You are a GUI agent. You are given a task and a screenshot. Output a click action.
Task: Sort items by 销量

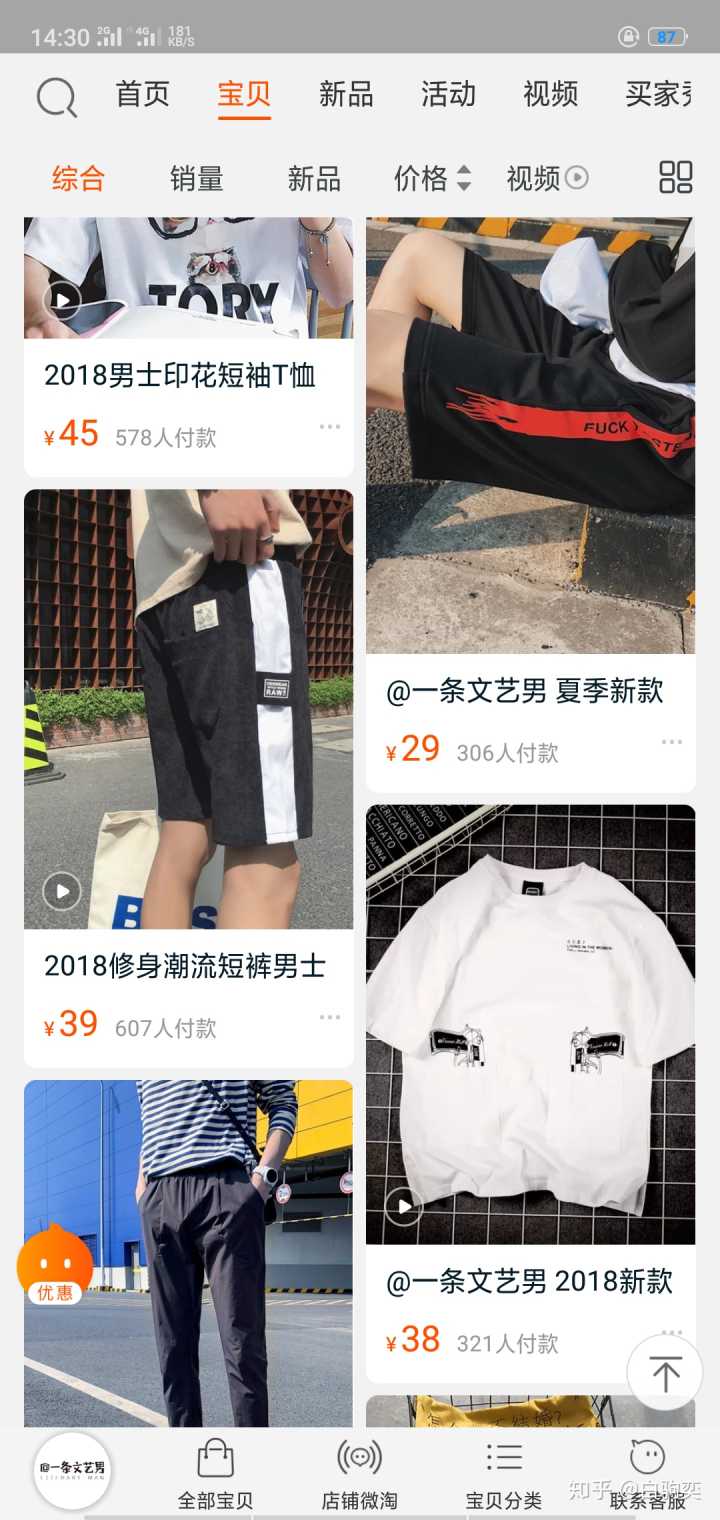(x=196, y=179)
